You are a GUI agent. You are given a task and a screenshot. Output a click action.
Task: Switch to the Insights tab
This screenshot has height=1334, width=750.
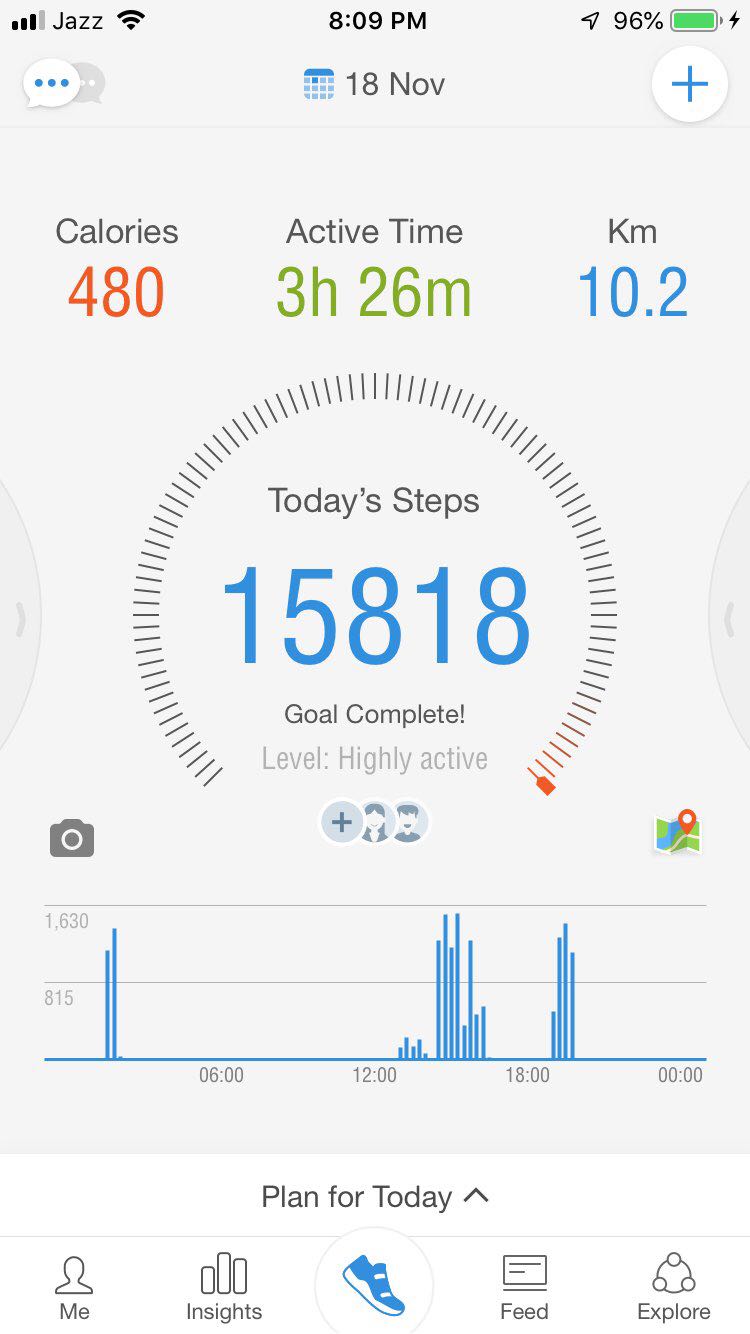tap(224, 1288)
